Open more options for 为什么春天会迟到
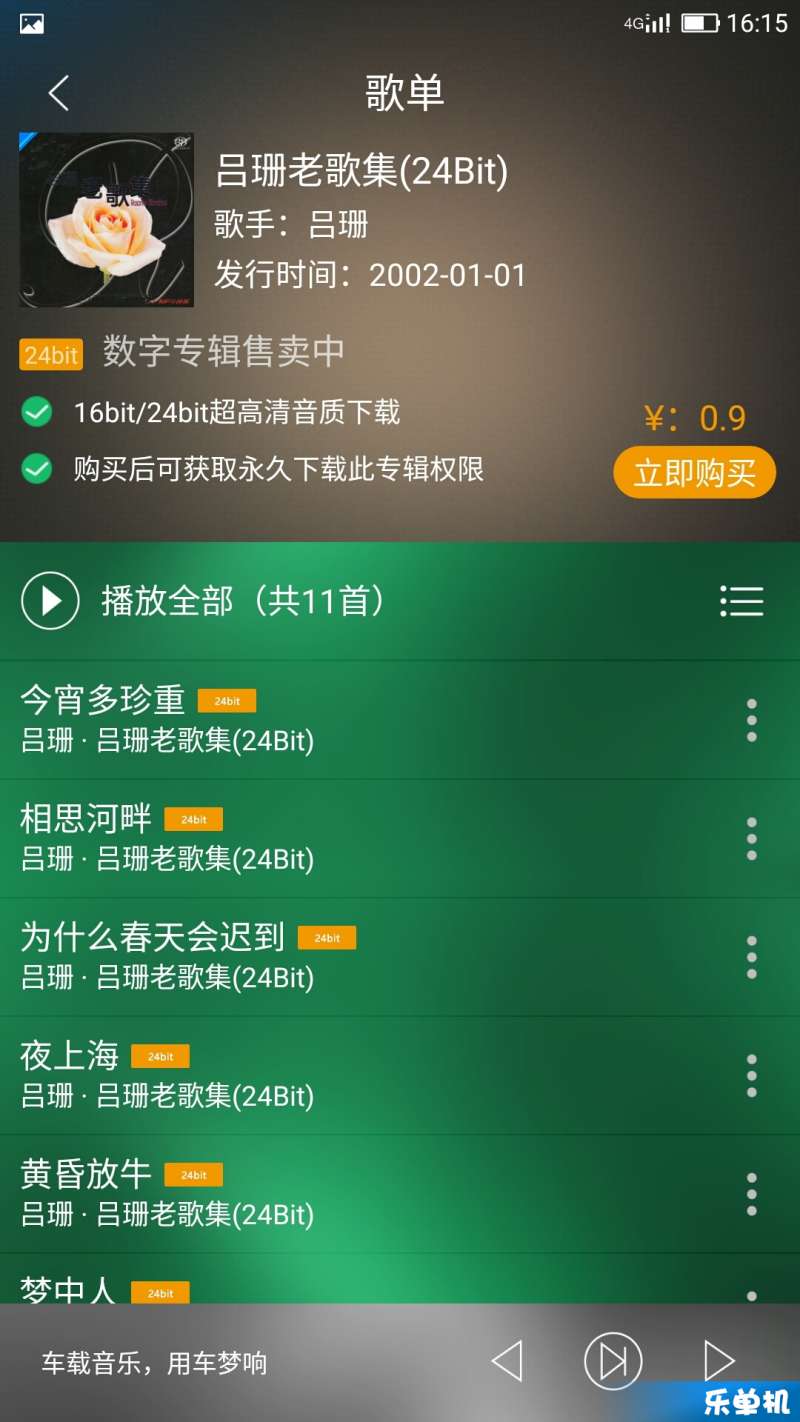The height and width of the screenshot is (1422, 800). 751,957
